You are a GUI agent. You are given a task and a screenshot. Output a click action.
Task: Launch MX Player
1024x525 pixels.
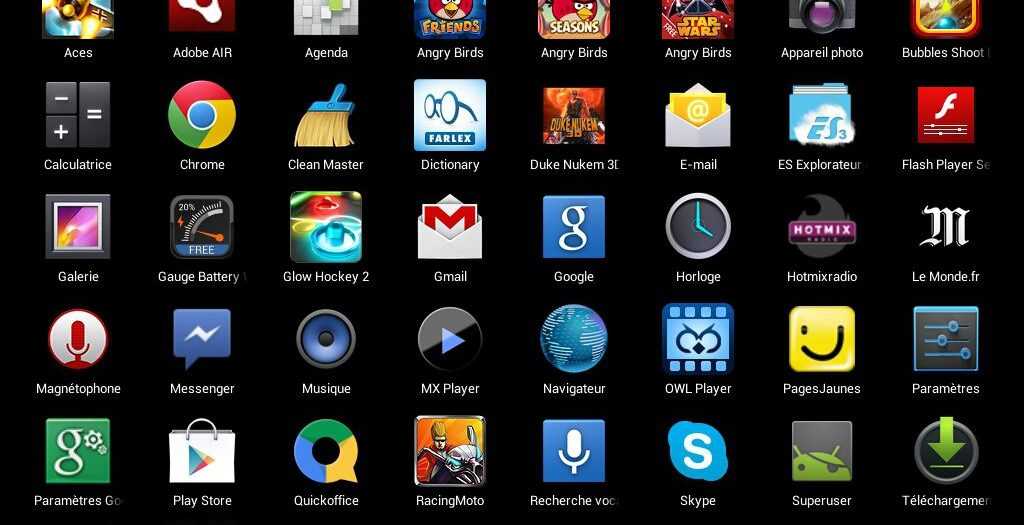coord(450,340)
